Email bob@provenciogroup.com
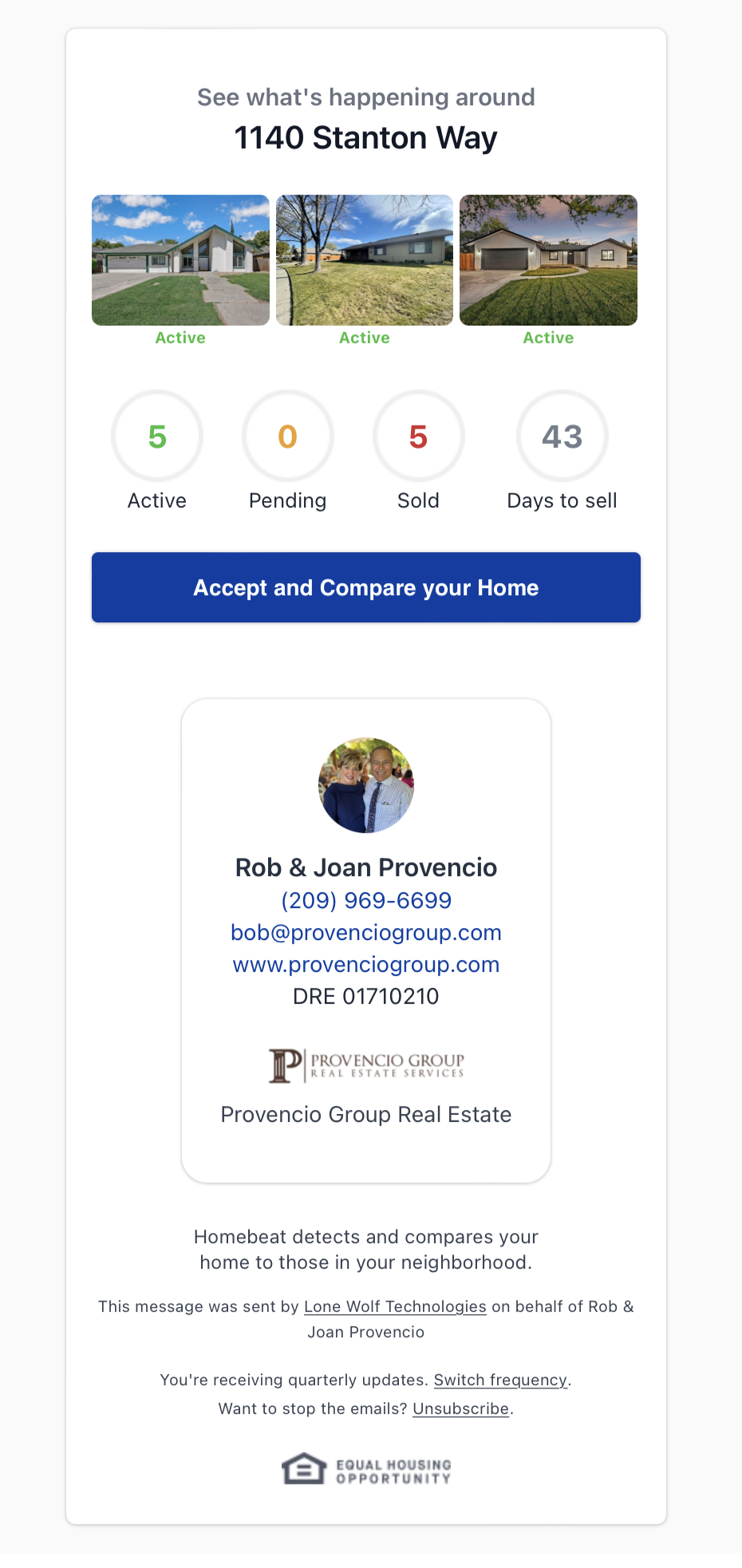 [x=366, y=932]
